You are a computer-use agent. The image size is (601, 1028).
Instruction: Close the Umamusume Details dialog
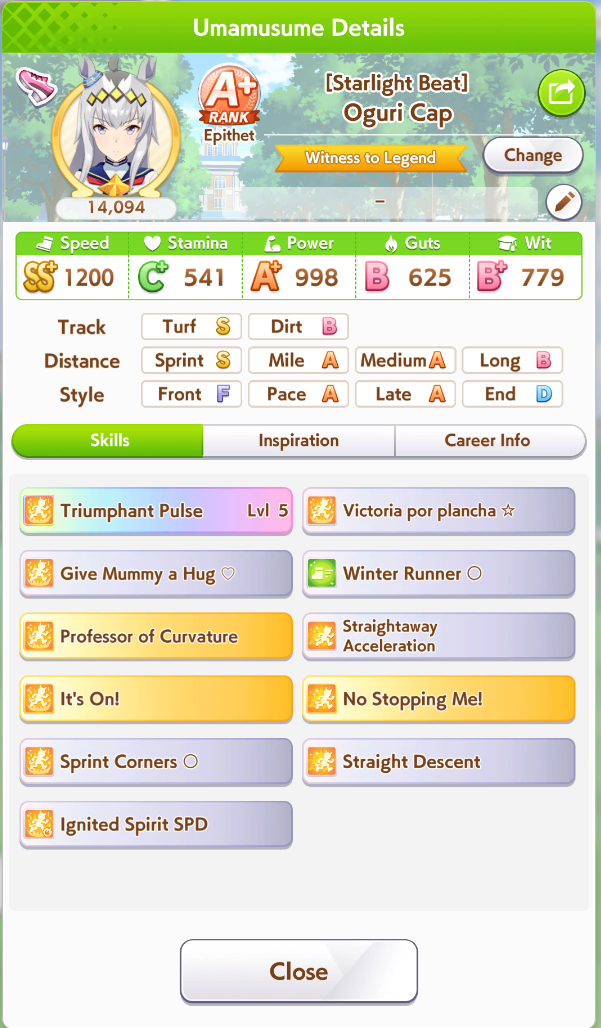(299, 971)
